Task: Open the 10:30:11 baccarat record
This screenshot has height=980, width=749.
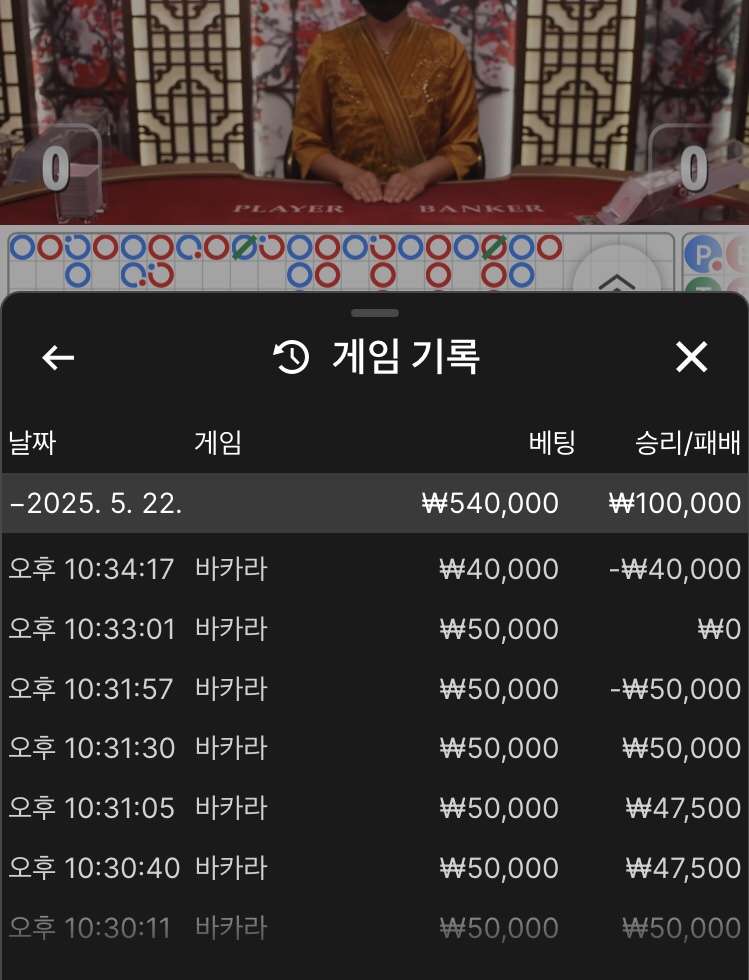Action: pos(374,928)
